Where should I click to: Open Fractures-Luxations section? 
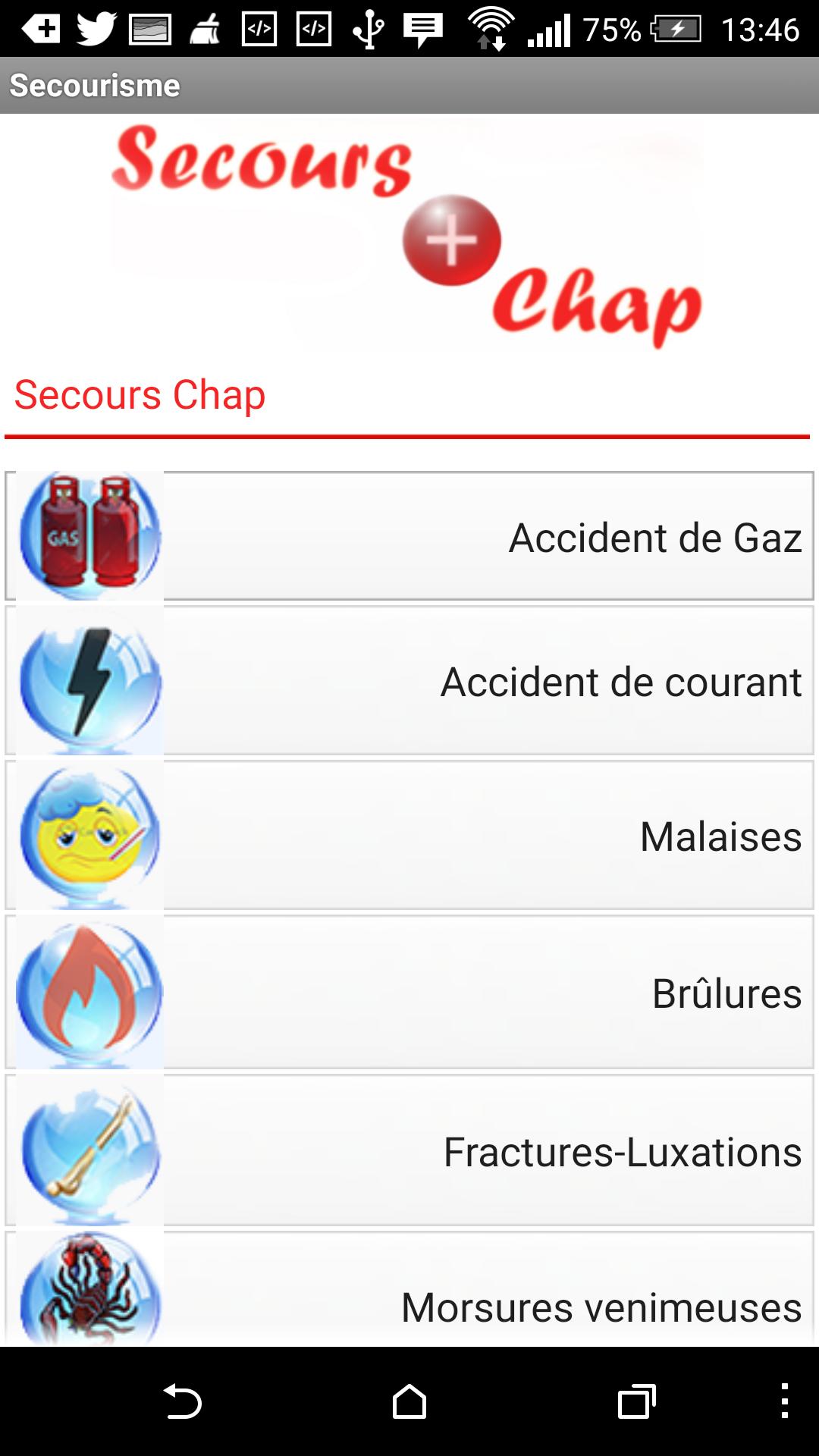tap(409, 1151)
